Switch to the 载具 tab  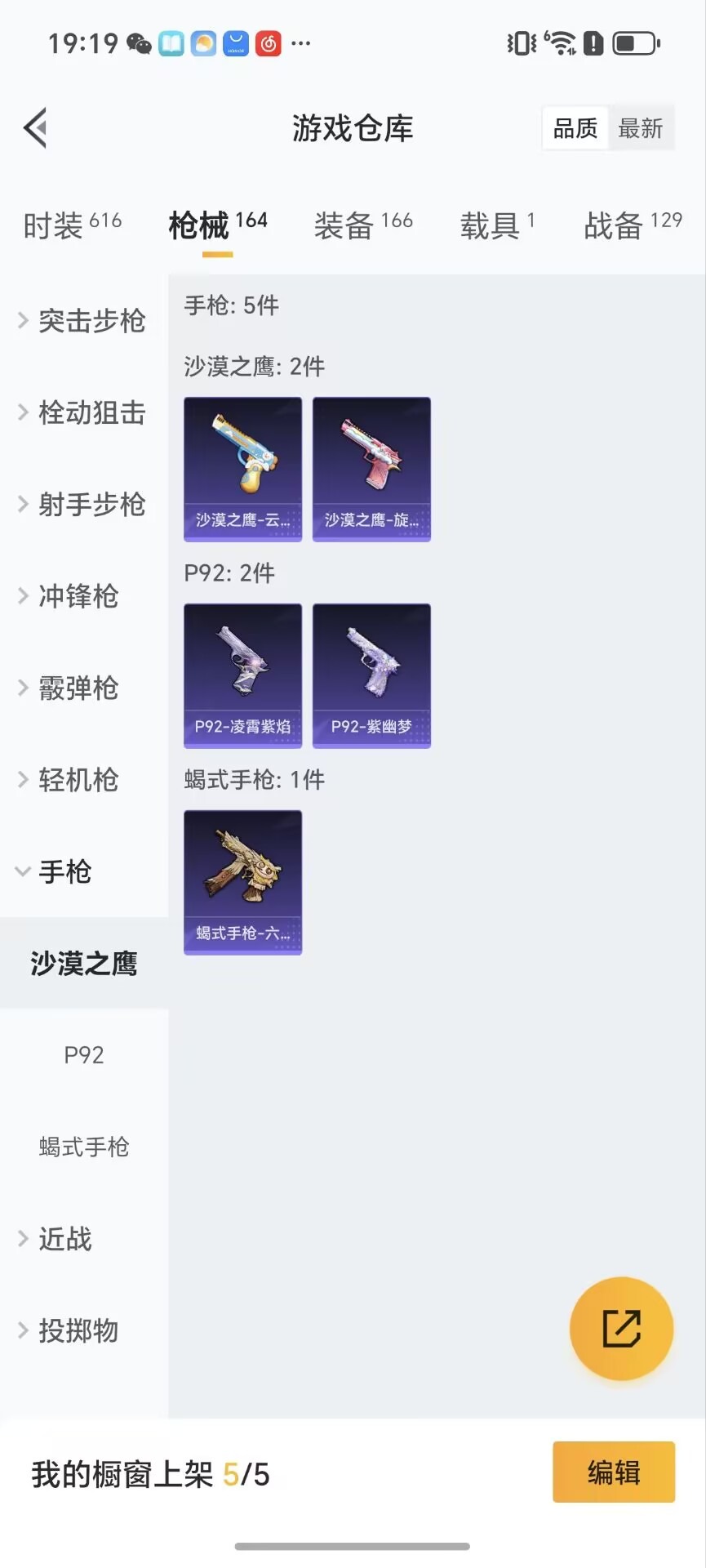490,225
